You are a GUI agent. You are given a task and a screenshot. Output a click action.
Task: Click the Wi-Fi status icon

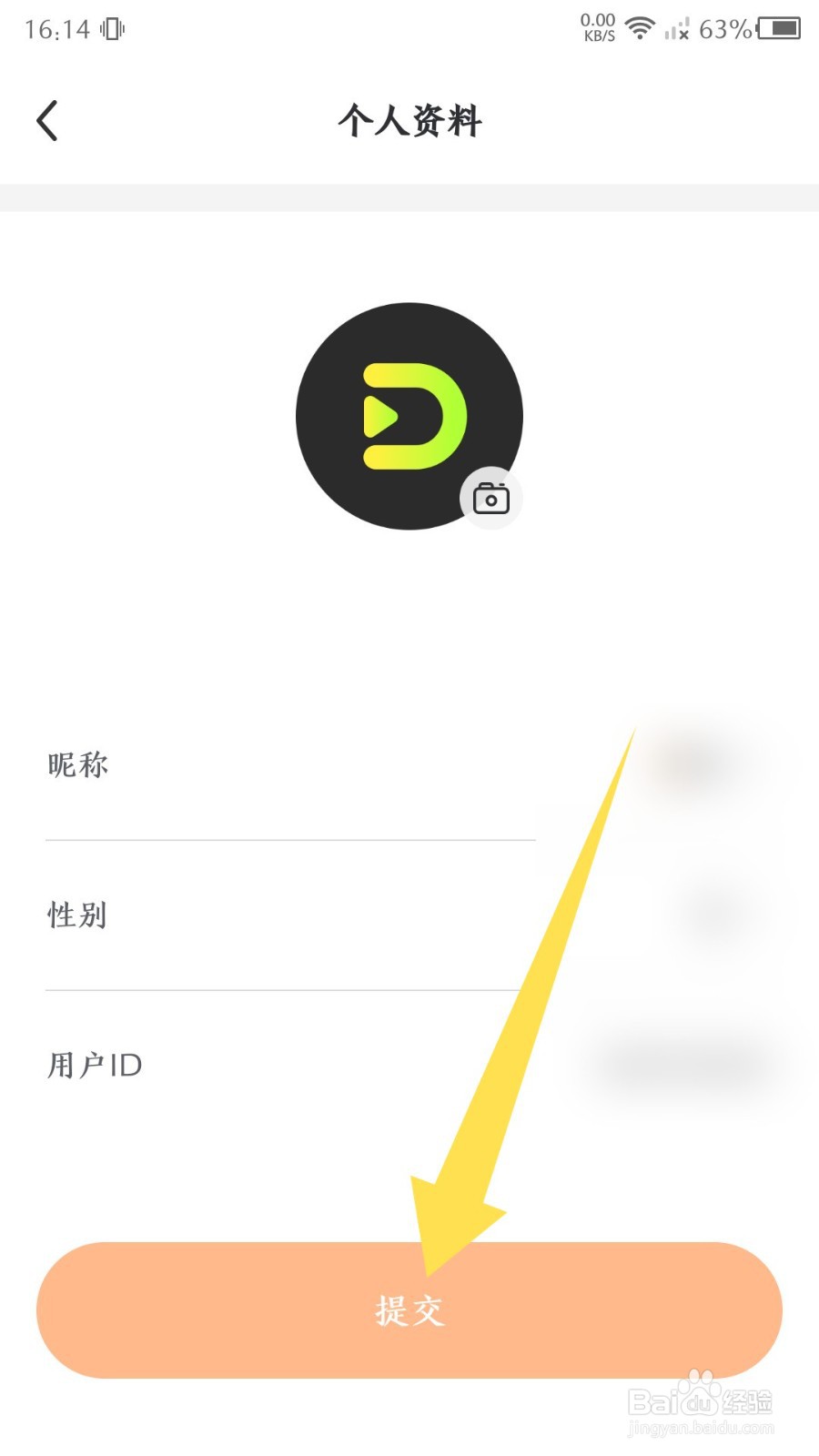point(639,28)
